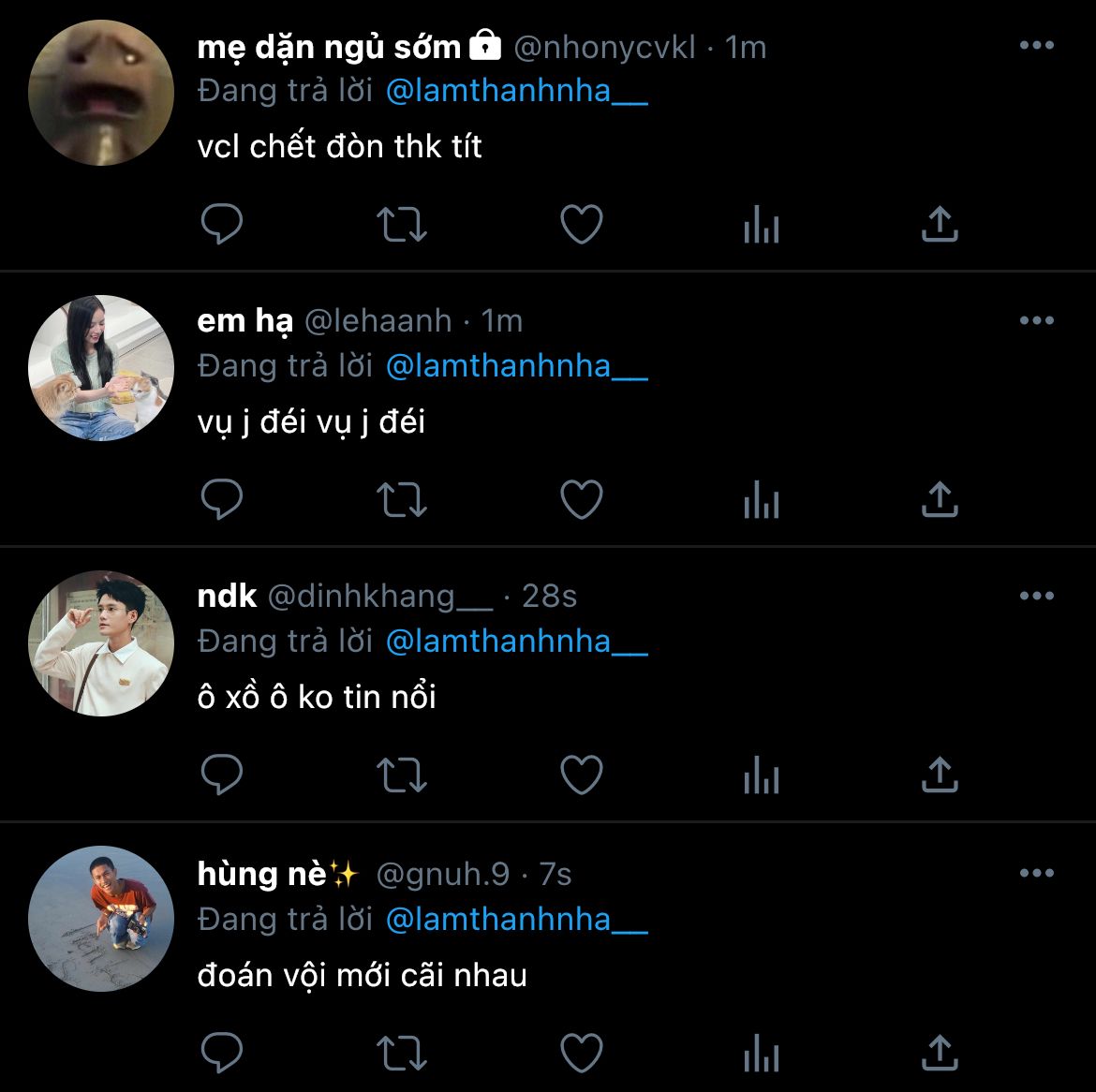Like the tweet by @nhonycvkl
This screenshot has height=1092, width=1096.
[x=581, y=225]
